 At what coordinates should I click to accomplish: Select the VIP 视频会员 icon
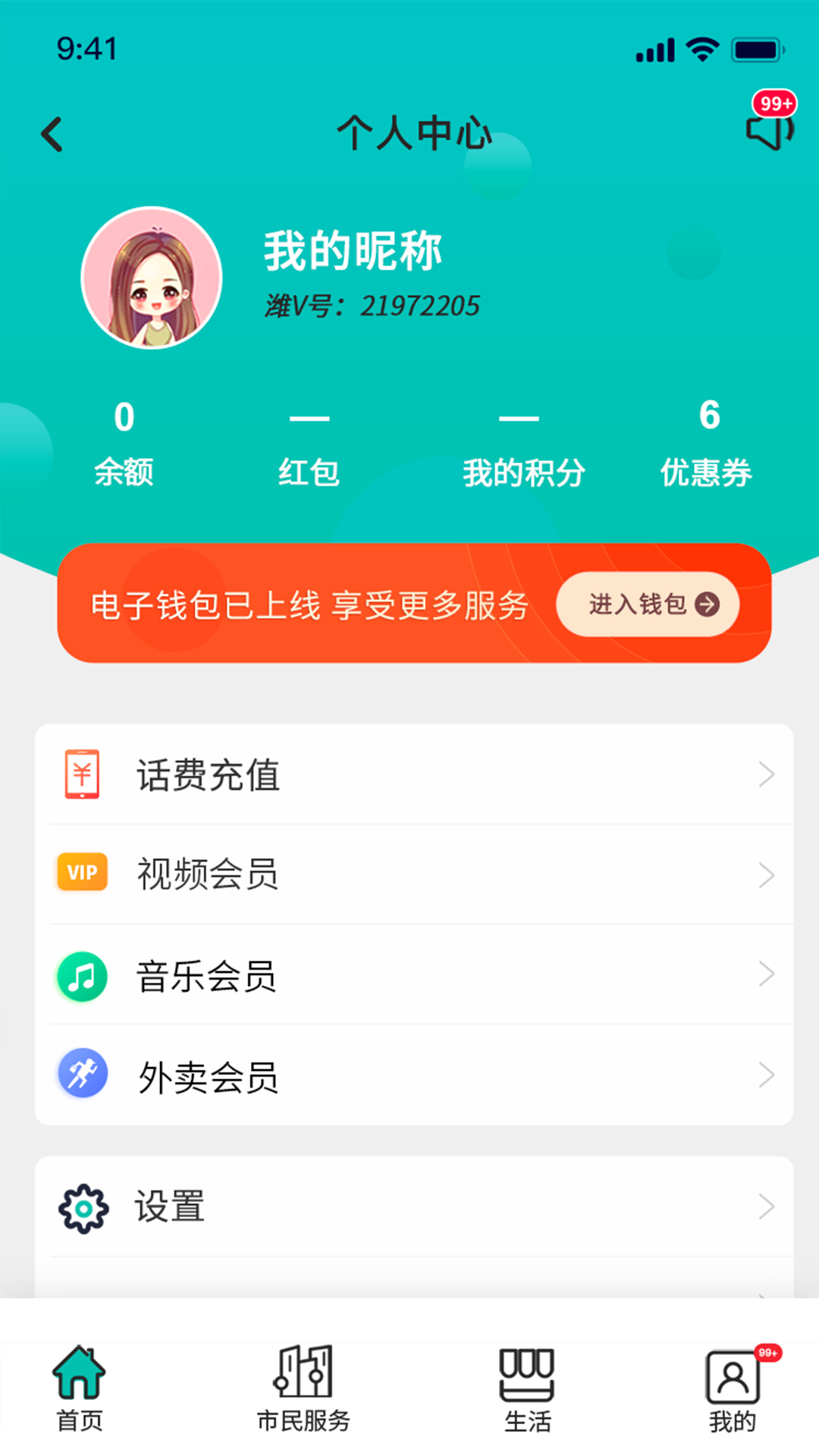tap(81, 874)
